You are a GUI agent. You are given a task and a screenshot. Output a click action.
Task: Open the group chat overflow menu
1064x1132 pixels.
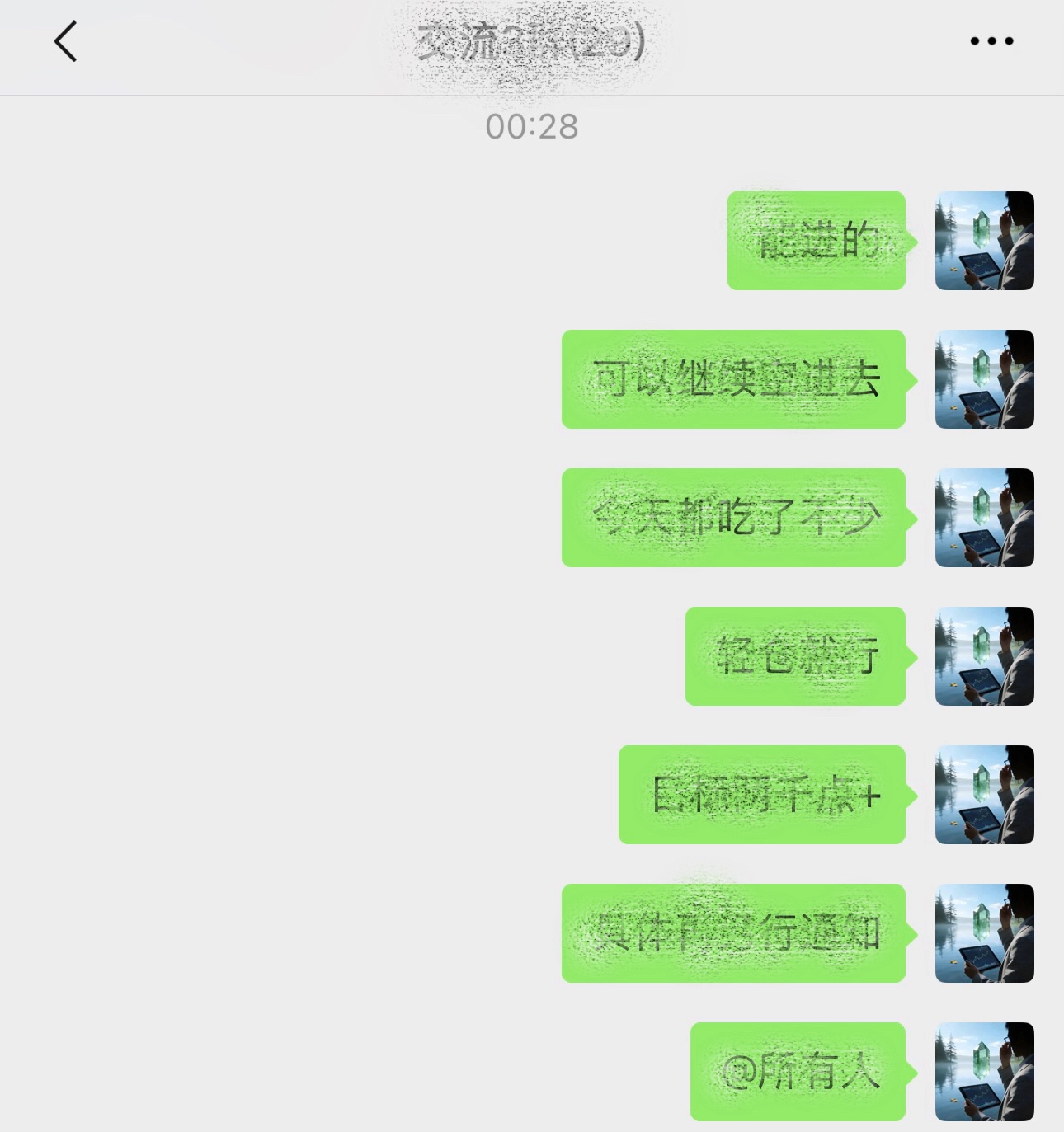coord(991,40)
